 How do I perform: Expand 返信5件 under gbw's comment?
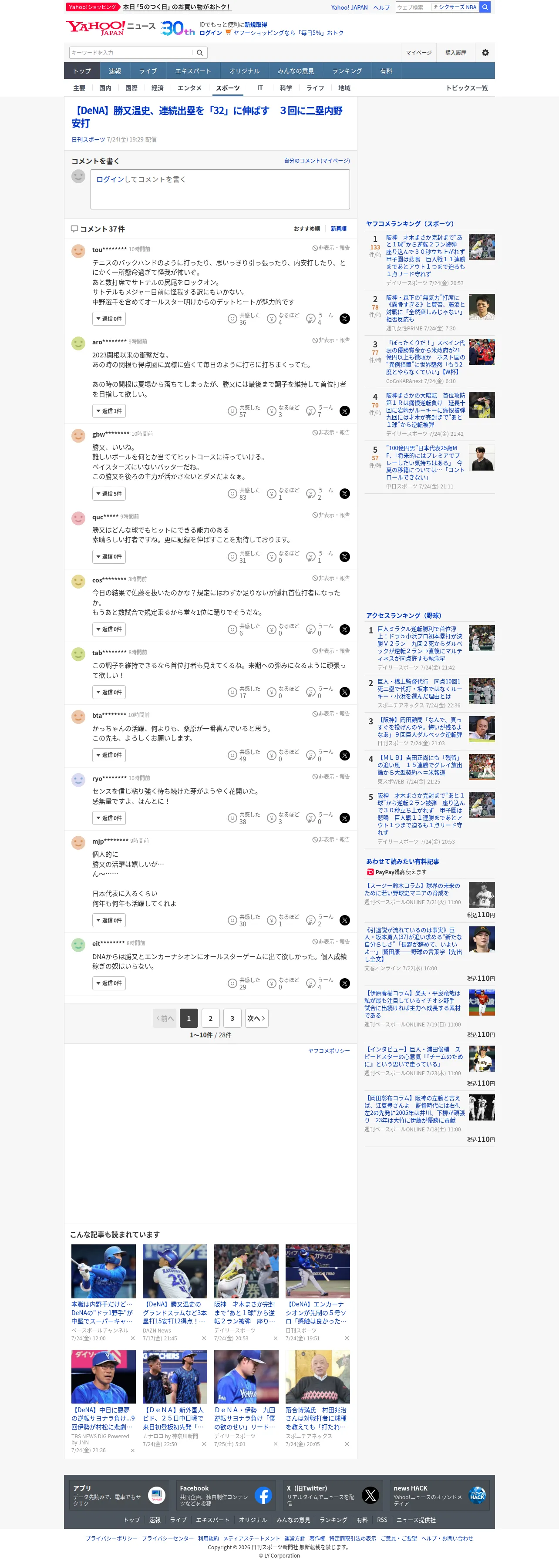109,494
